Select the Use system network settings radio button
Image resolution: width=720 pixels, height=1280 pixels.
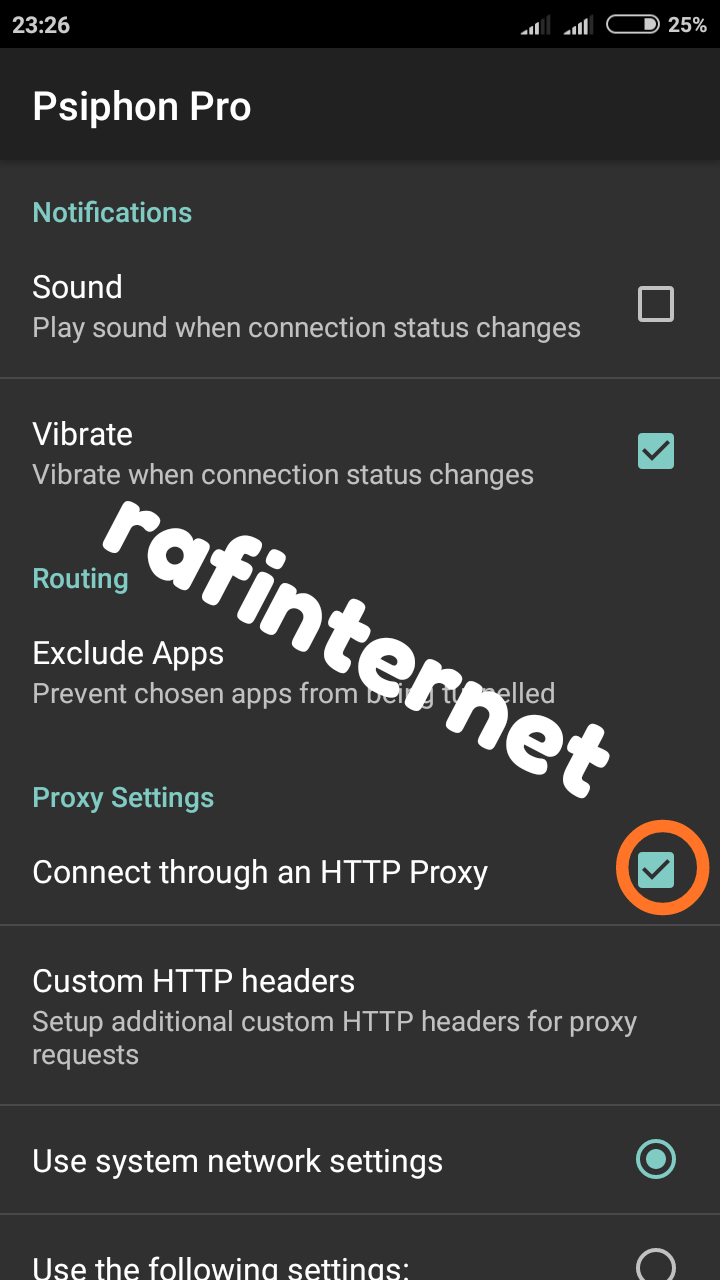tap(655, 1160)
